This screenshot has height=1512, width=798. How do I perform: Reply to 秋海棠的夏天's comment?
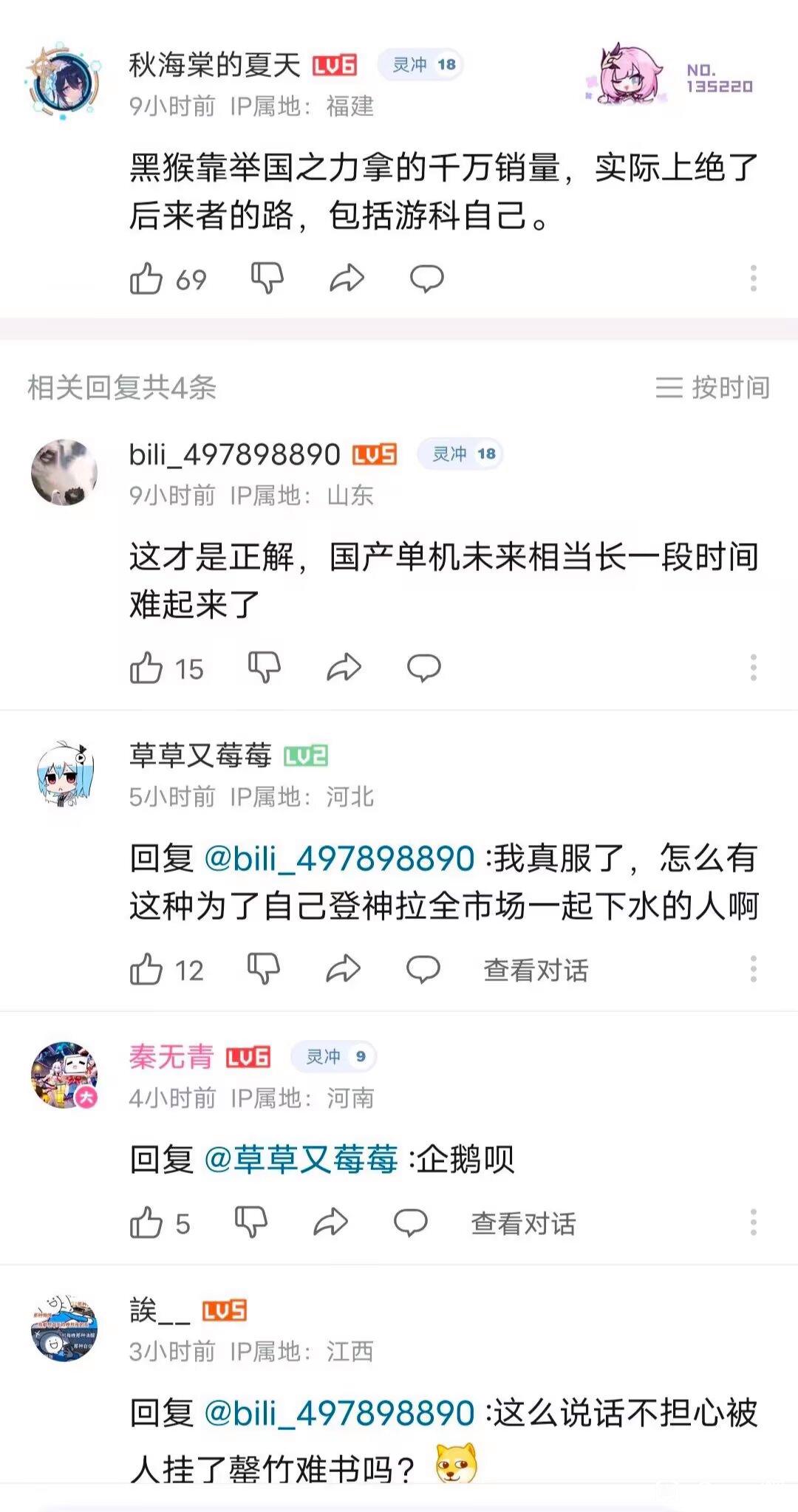coord(426,279)
